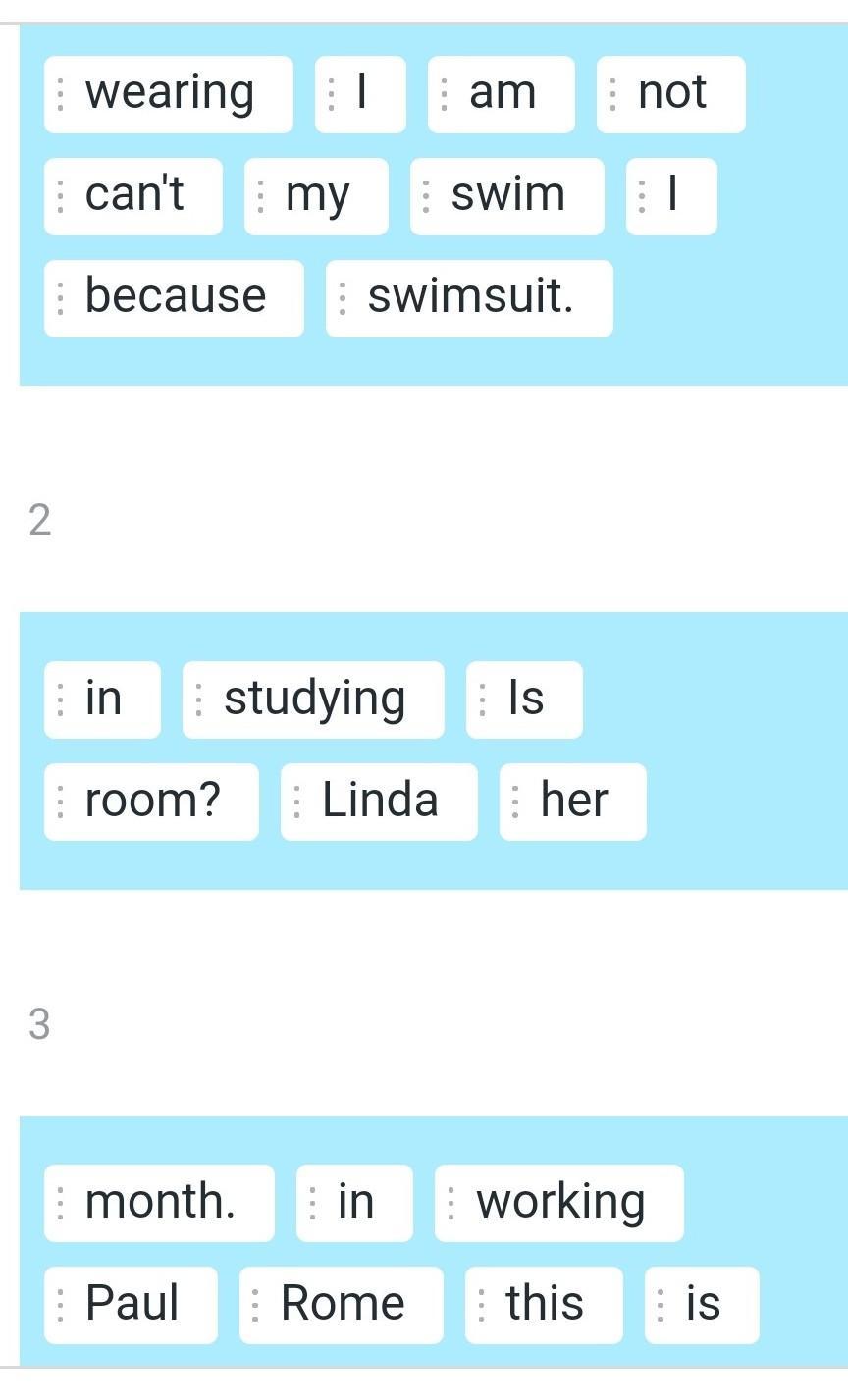Pick the 'can't' word tile
848x1400 pixels.
tap(132, 196)
